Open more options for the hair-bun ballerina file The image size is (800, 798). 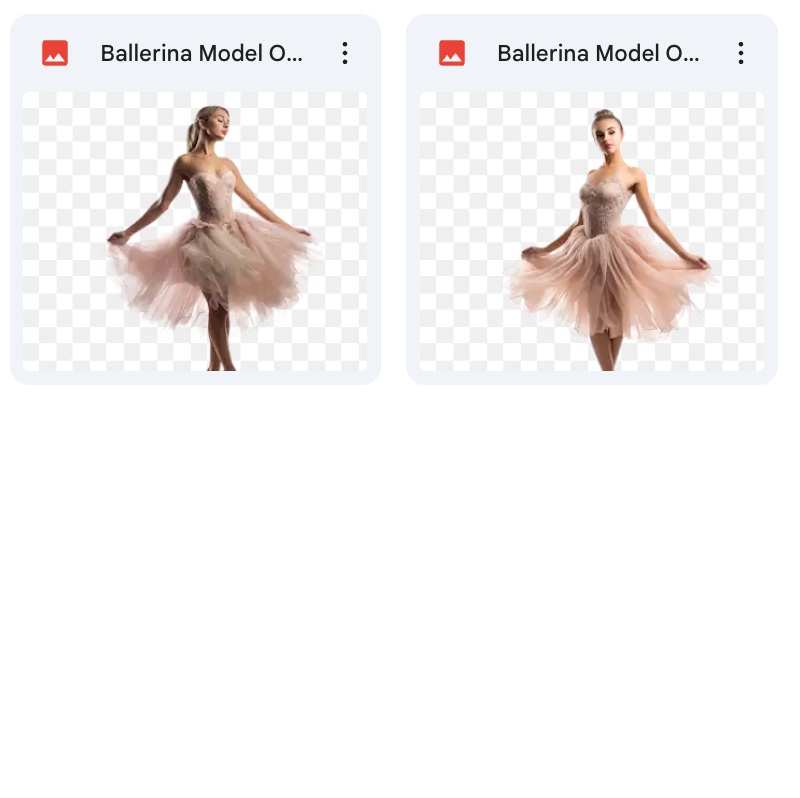[x=740, y=53]
